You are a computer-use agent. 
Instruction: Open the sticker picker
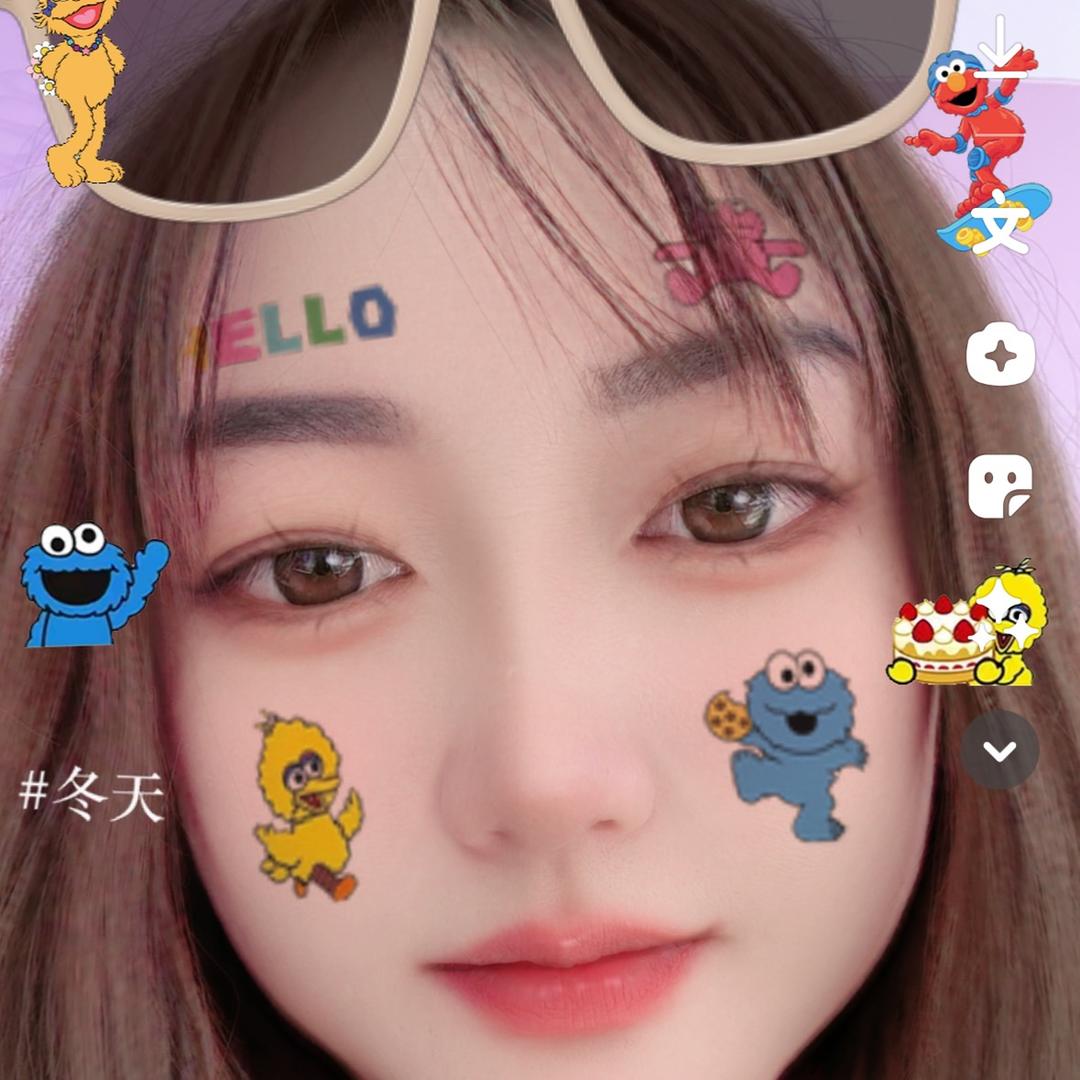click(x=1000, y=485)
